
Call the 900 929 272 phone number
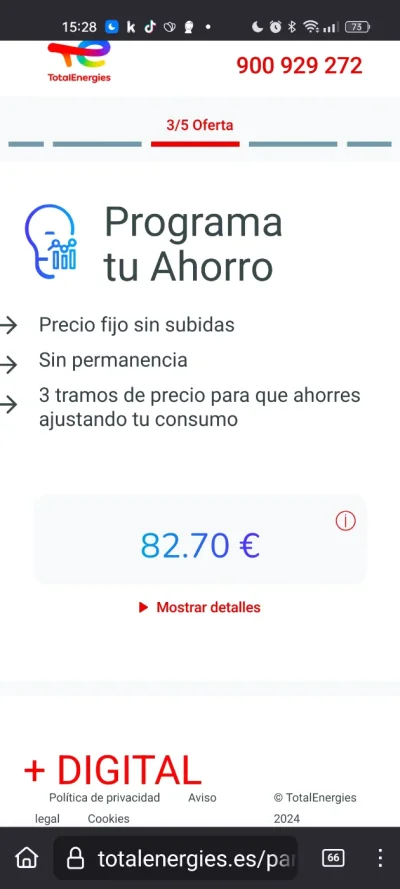pos(299,66)
